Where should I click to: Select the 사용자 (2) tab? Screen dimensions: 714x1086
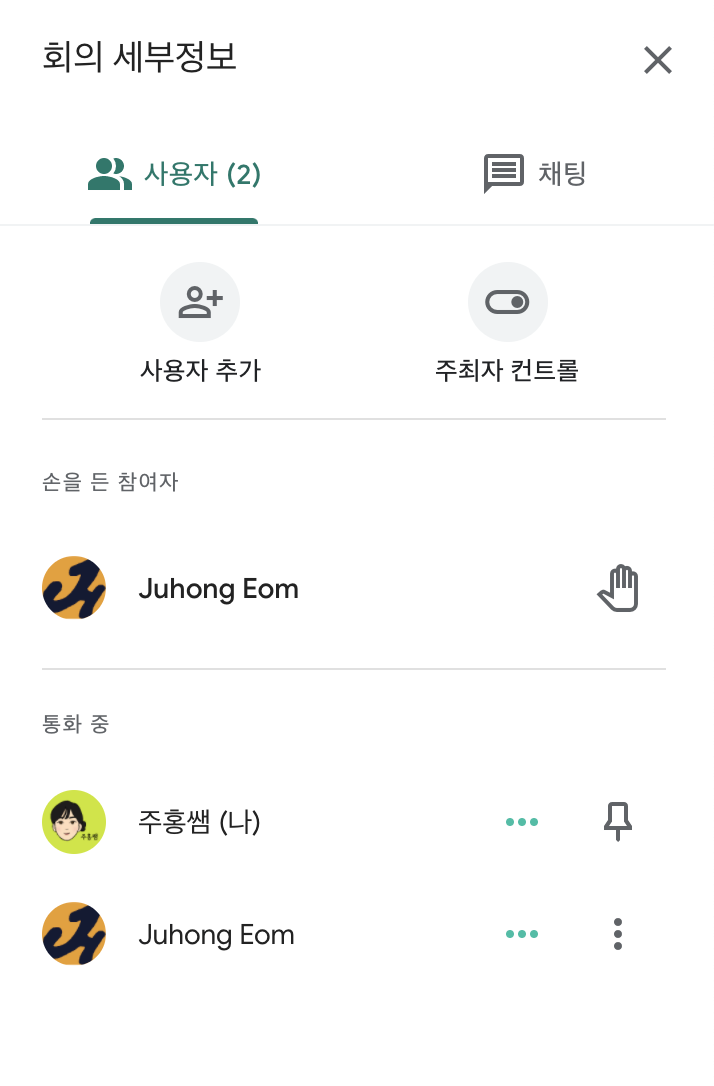(175, 175)
